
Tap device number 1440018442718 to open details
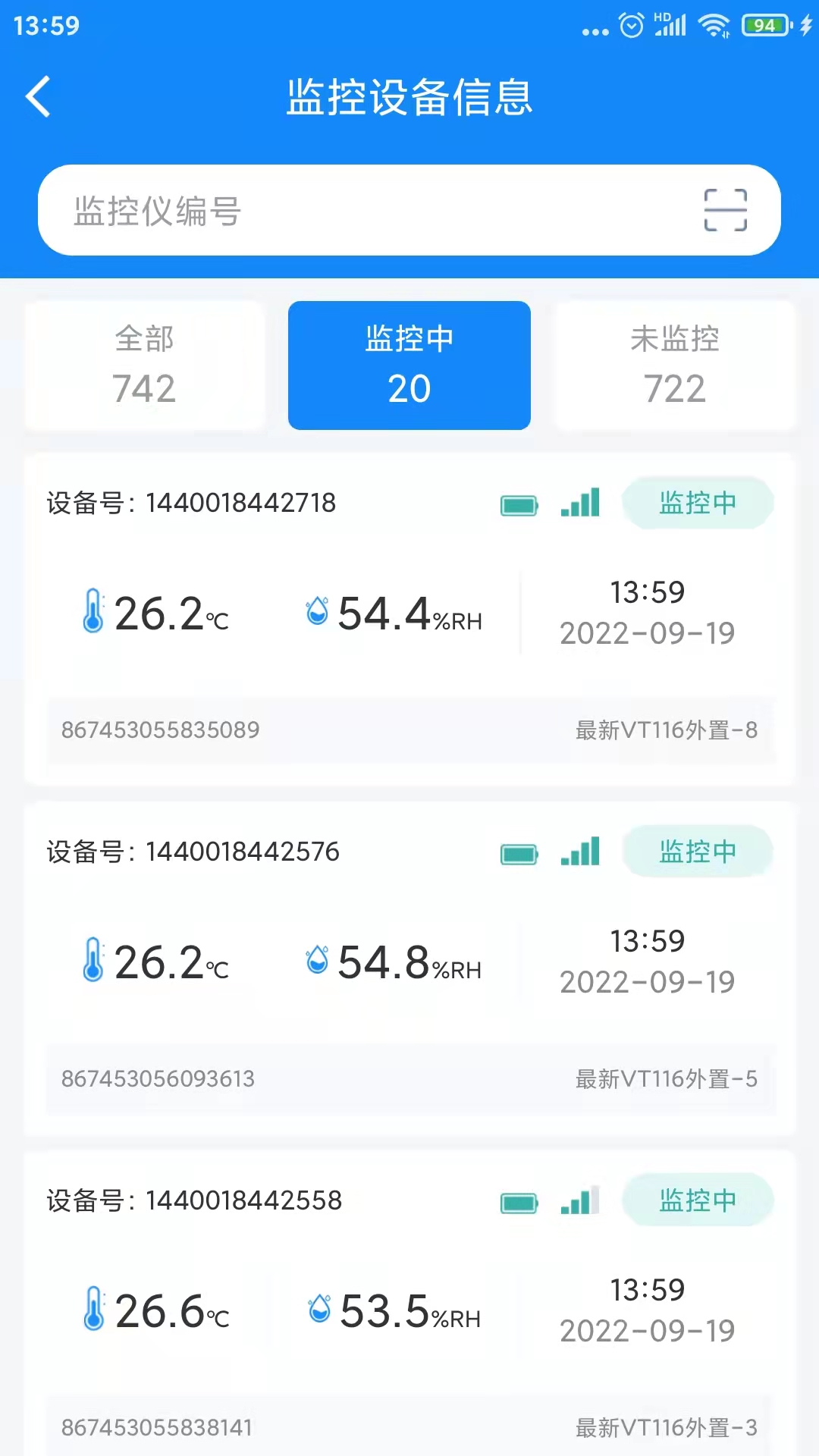point(243,503)
